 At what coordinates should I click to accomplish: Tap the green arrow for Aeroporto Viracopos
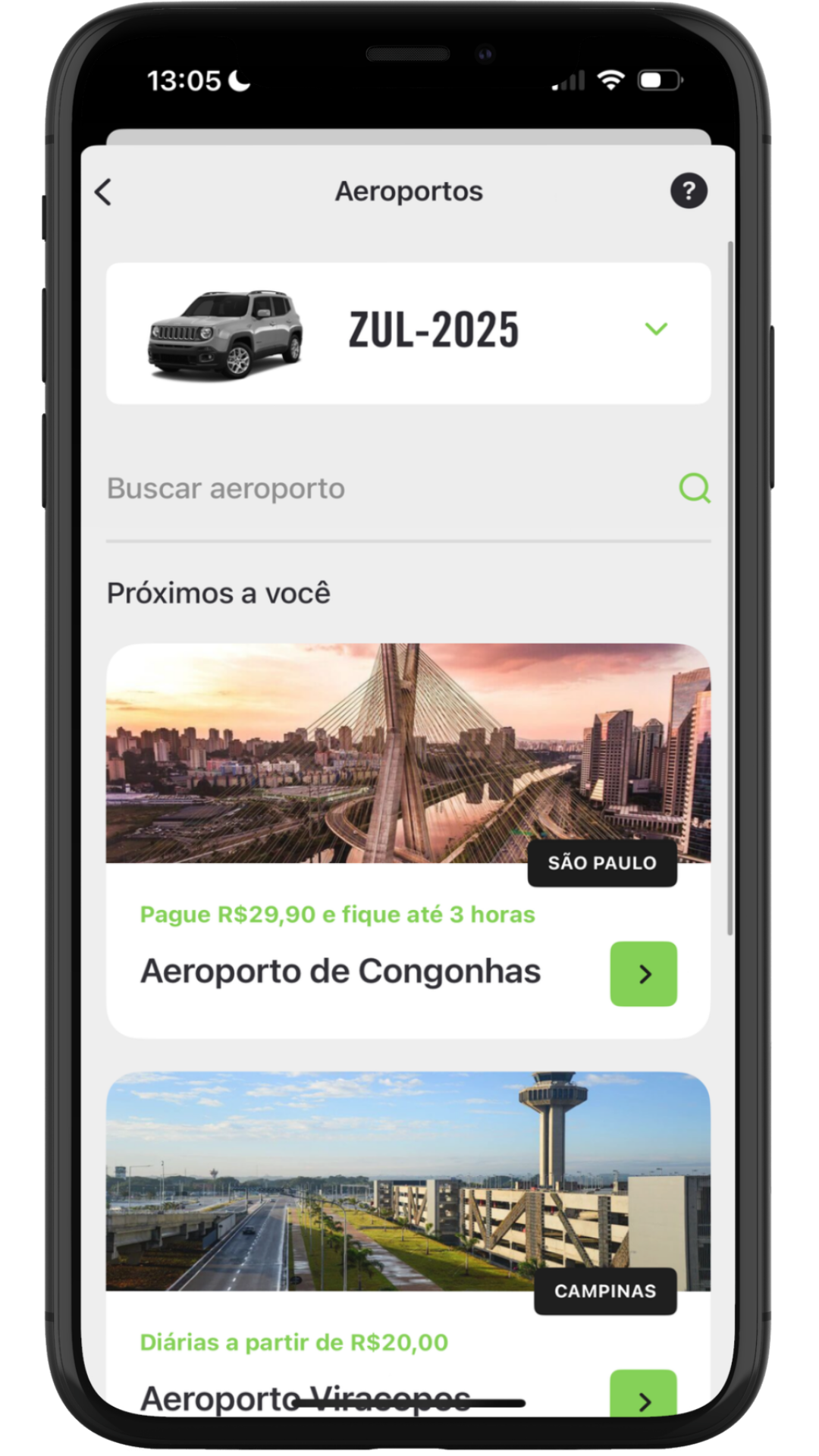(x=643, y=1394)
